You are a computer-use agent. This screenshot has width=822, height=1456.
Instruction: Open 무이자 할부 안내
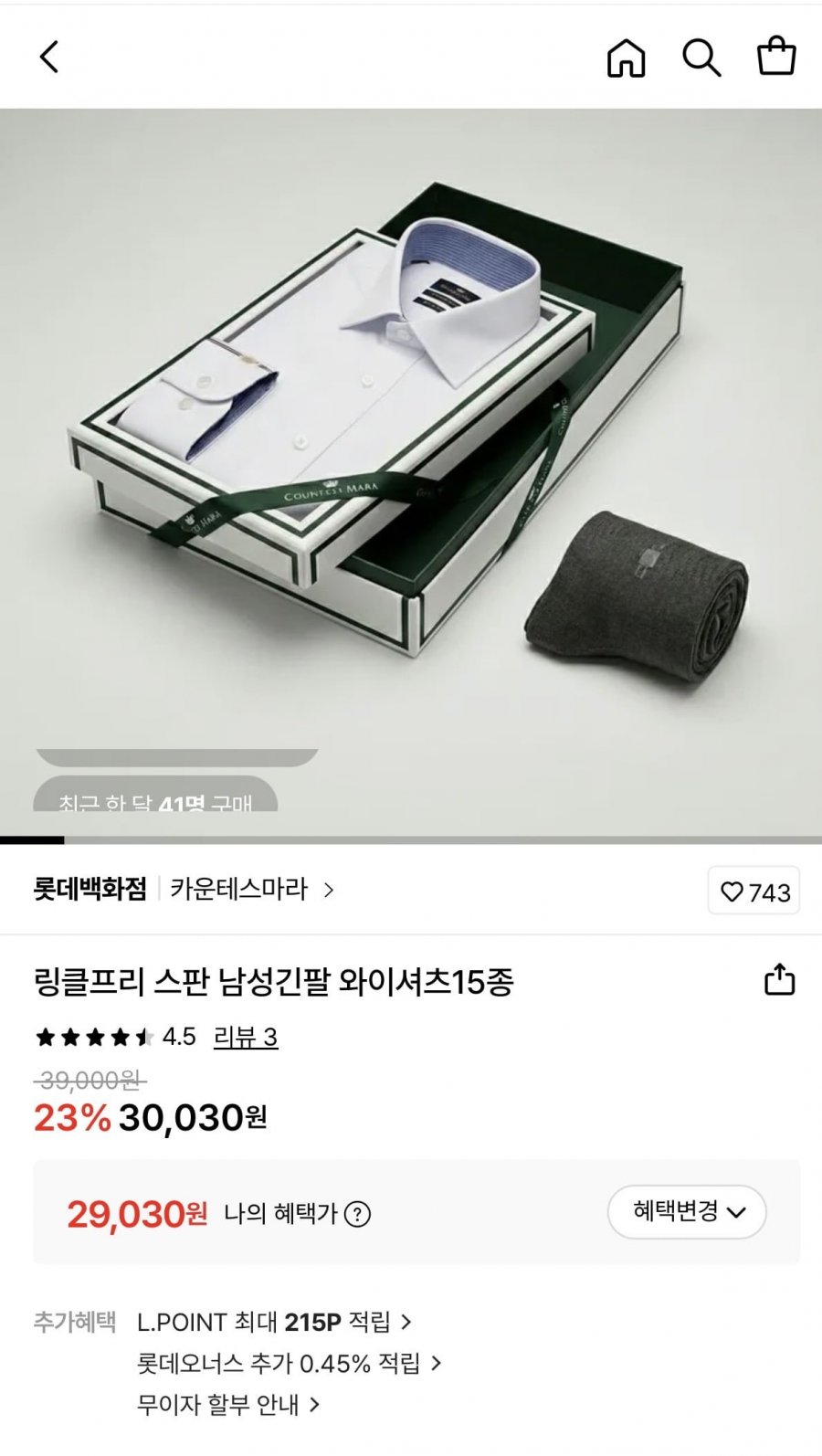coord(228,1405)
